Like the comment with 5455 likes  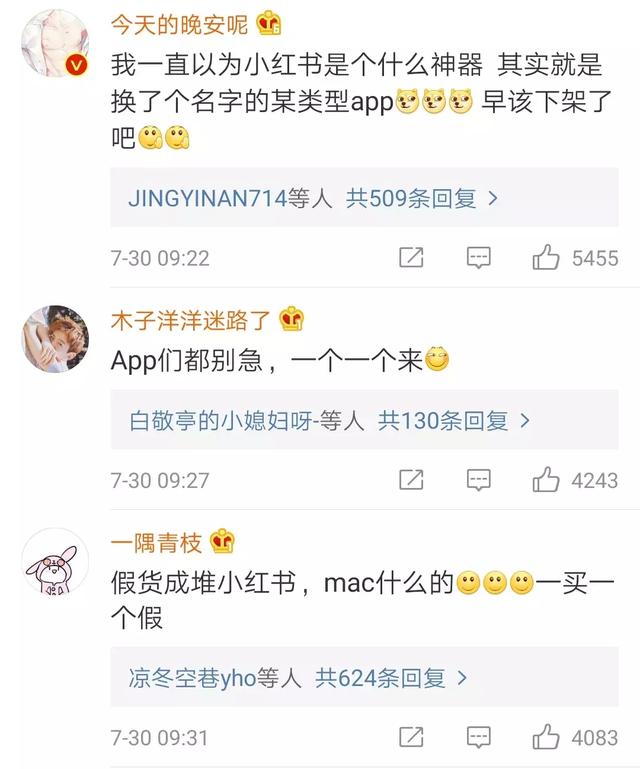pos(546,258)
